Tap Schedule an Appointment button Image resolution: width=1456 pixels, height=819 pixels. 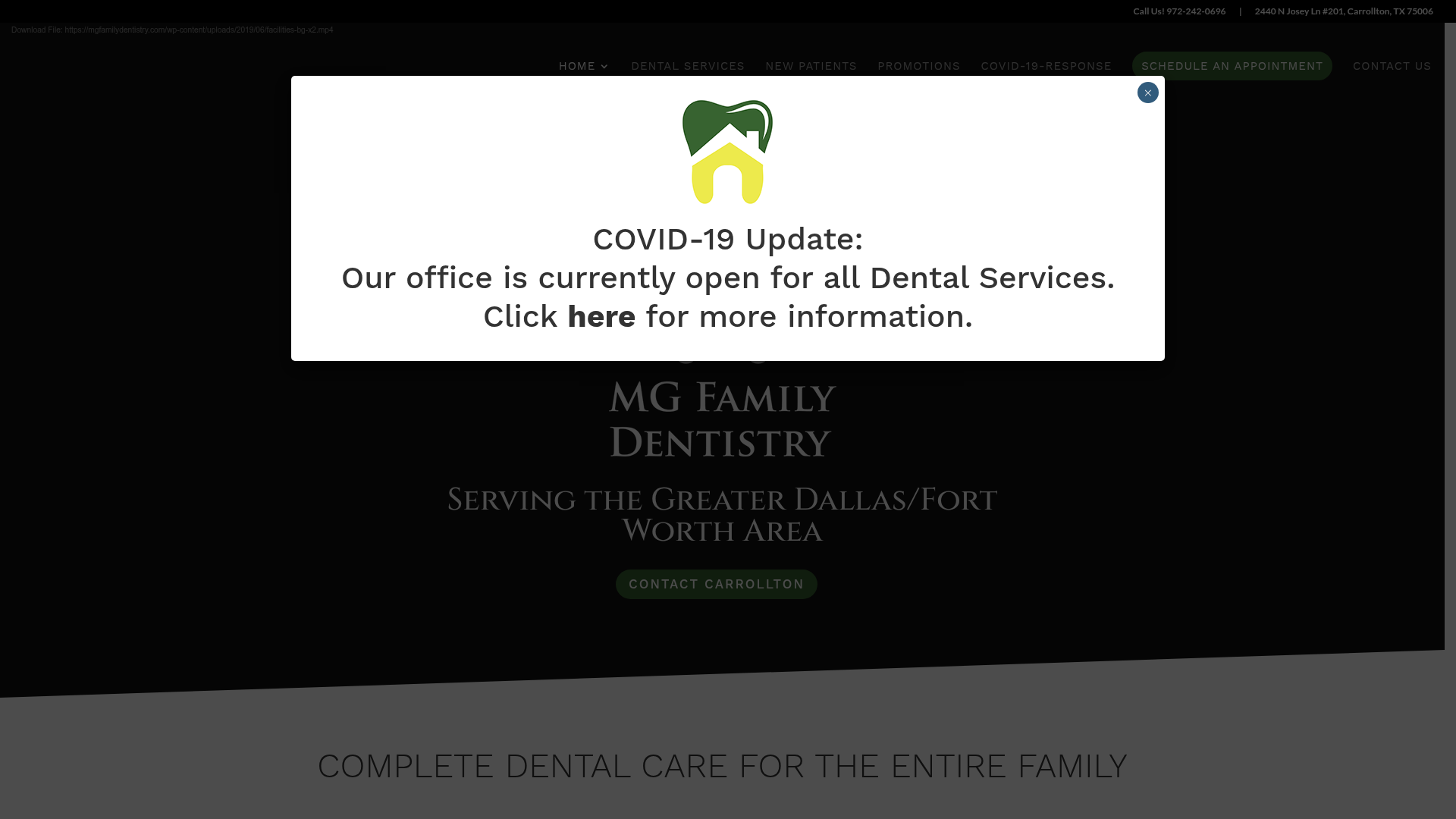click(x=1232, y=66)
